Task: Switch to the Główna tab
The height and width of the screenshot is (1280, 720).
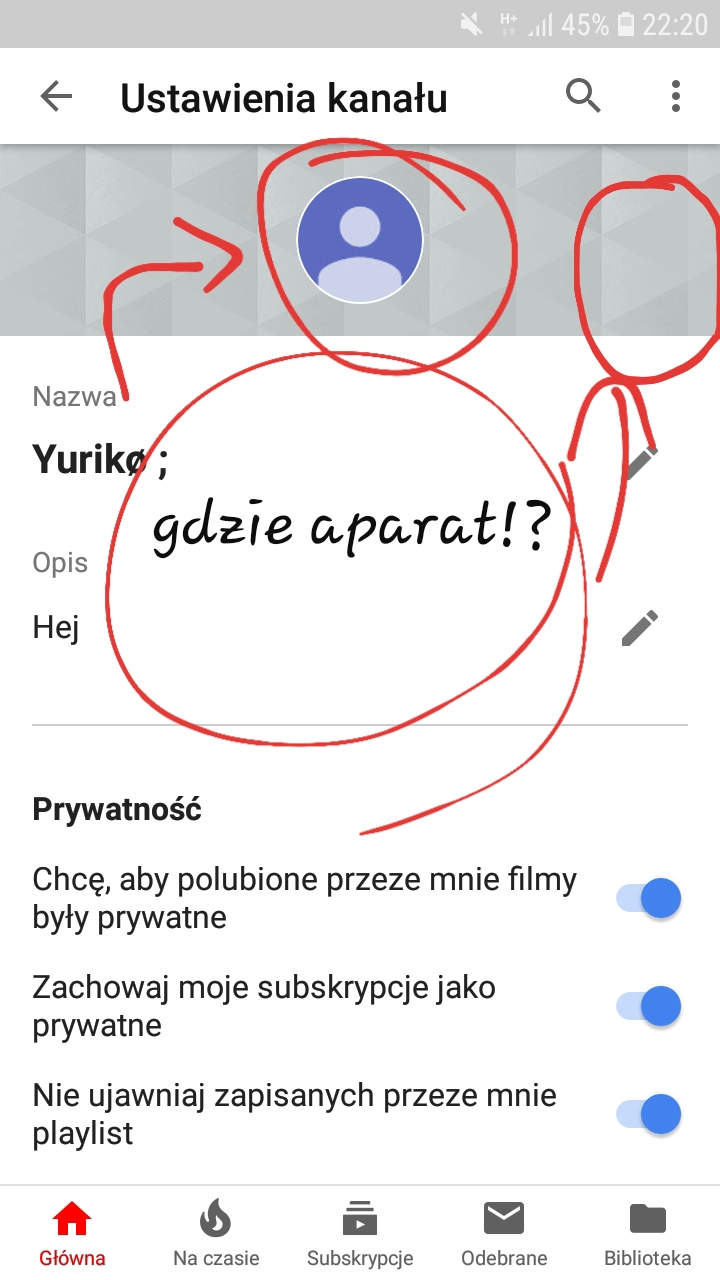Action: (x=72, y=1234)
